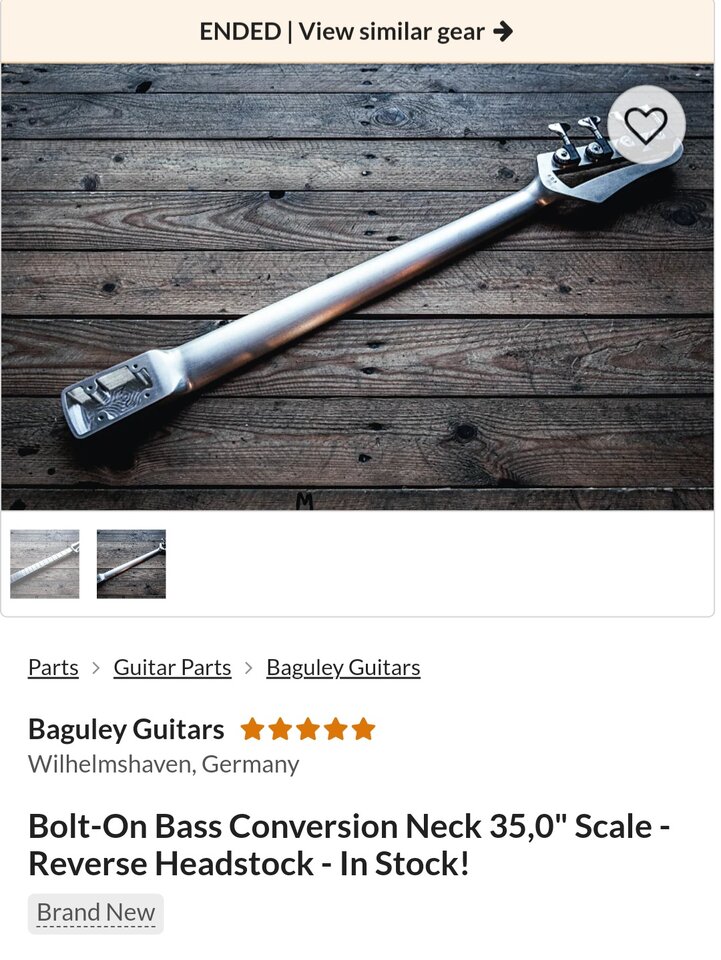Screen dimensions: 721x960
Task: Go to Parts category breadcrumb
Action: (x=53, y=667)
